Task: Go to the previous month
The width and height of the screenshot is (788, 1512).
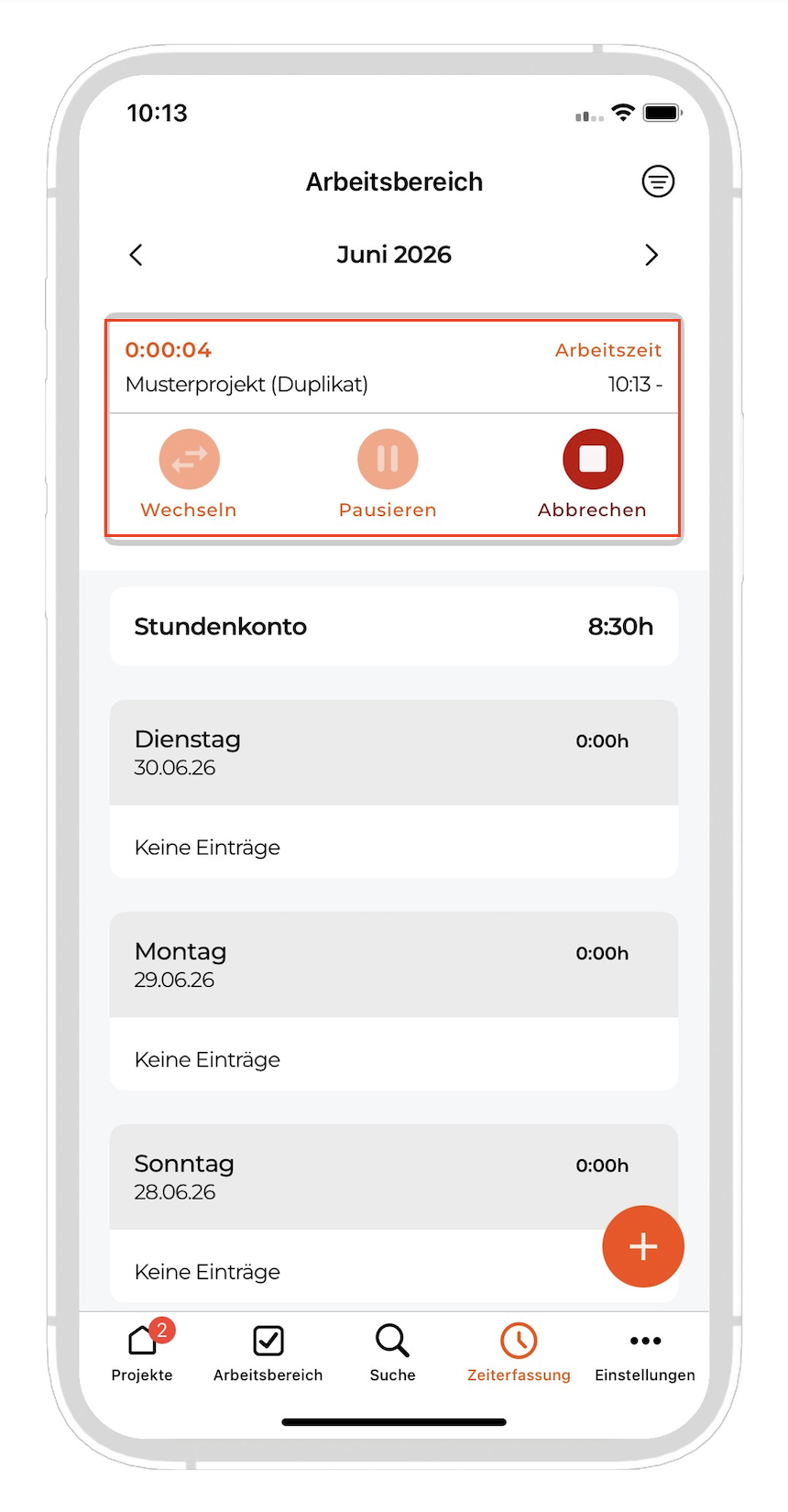Action: pyautogui.click(x=136, y=255)
